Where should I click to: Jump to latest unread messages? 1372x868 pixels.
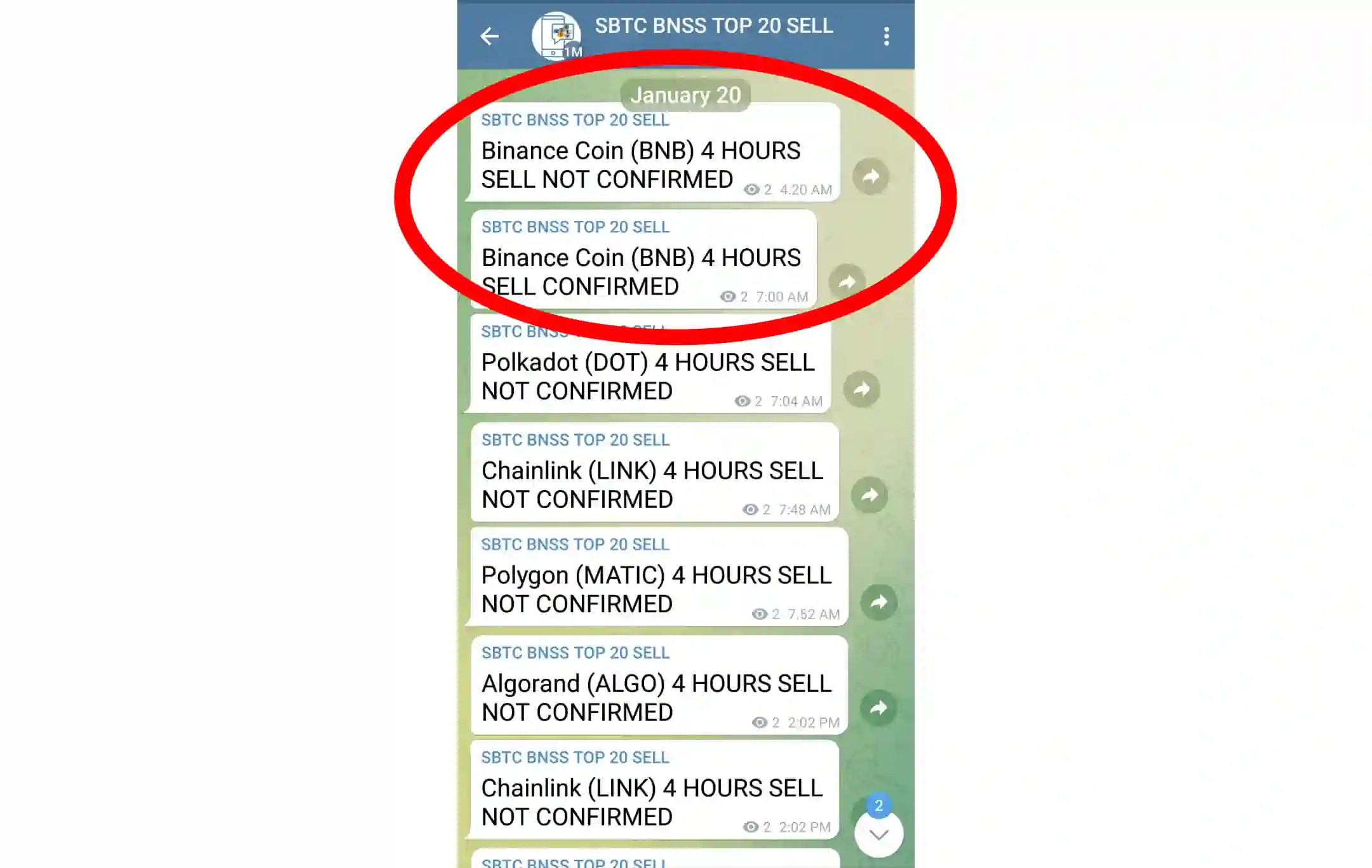click(878, 834)
